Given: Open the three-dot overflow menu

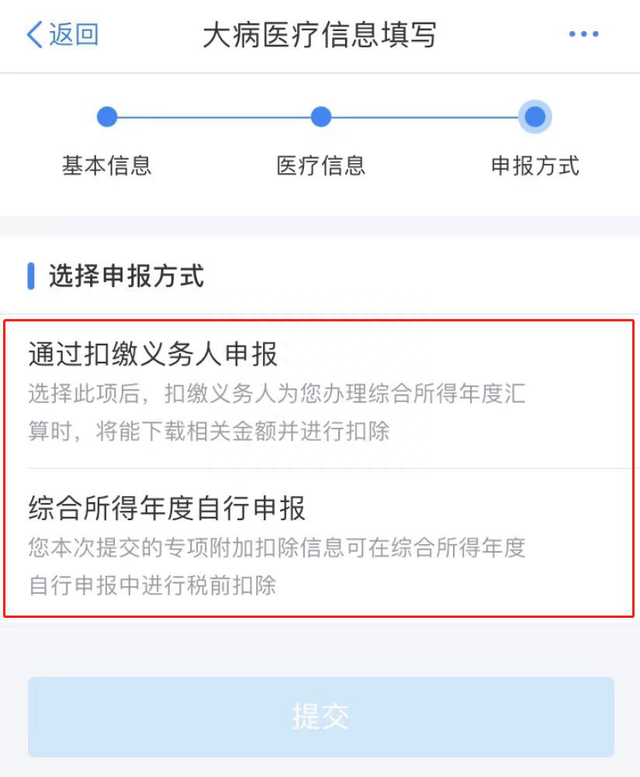Looking at the screenshot, I should point(583,35).
